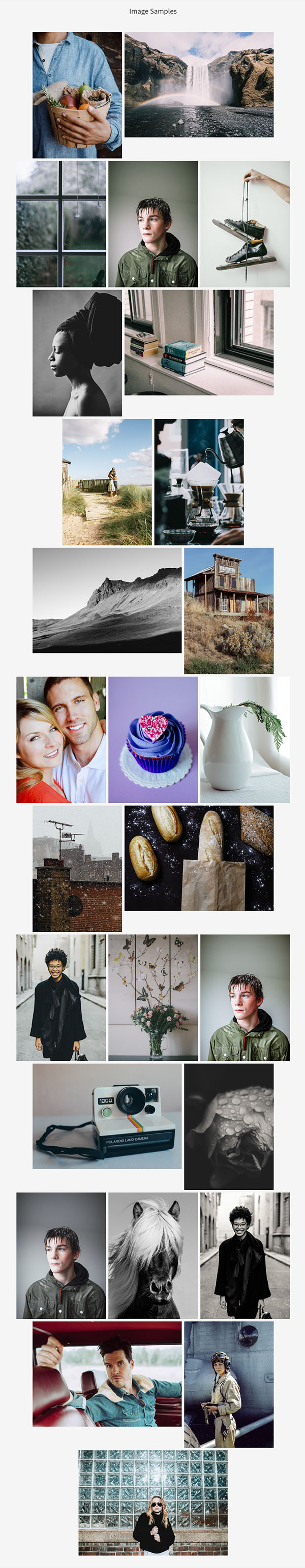
Task: Open the books on windowsill photo
Action: 198,342
